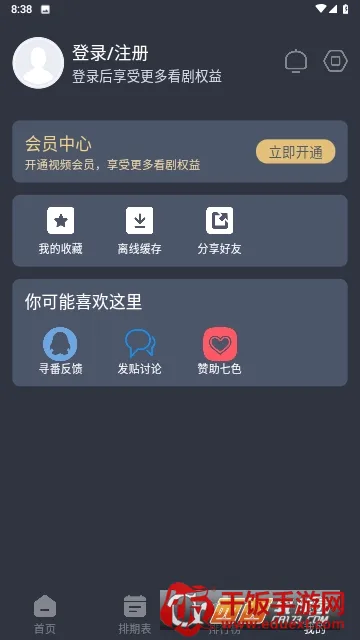Open the hexagon settings icon
This screenshot has height=640, width=360.
pos(336,61)
